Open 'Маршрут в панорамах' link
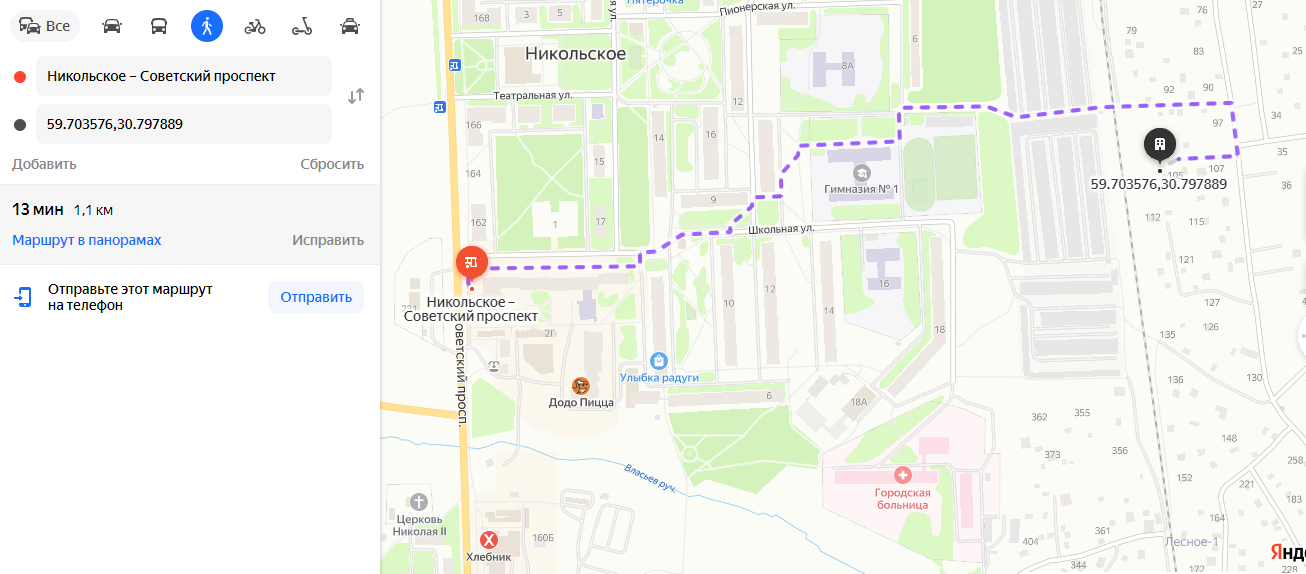 click(x=87, y=240)
